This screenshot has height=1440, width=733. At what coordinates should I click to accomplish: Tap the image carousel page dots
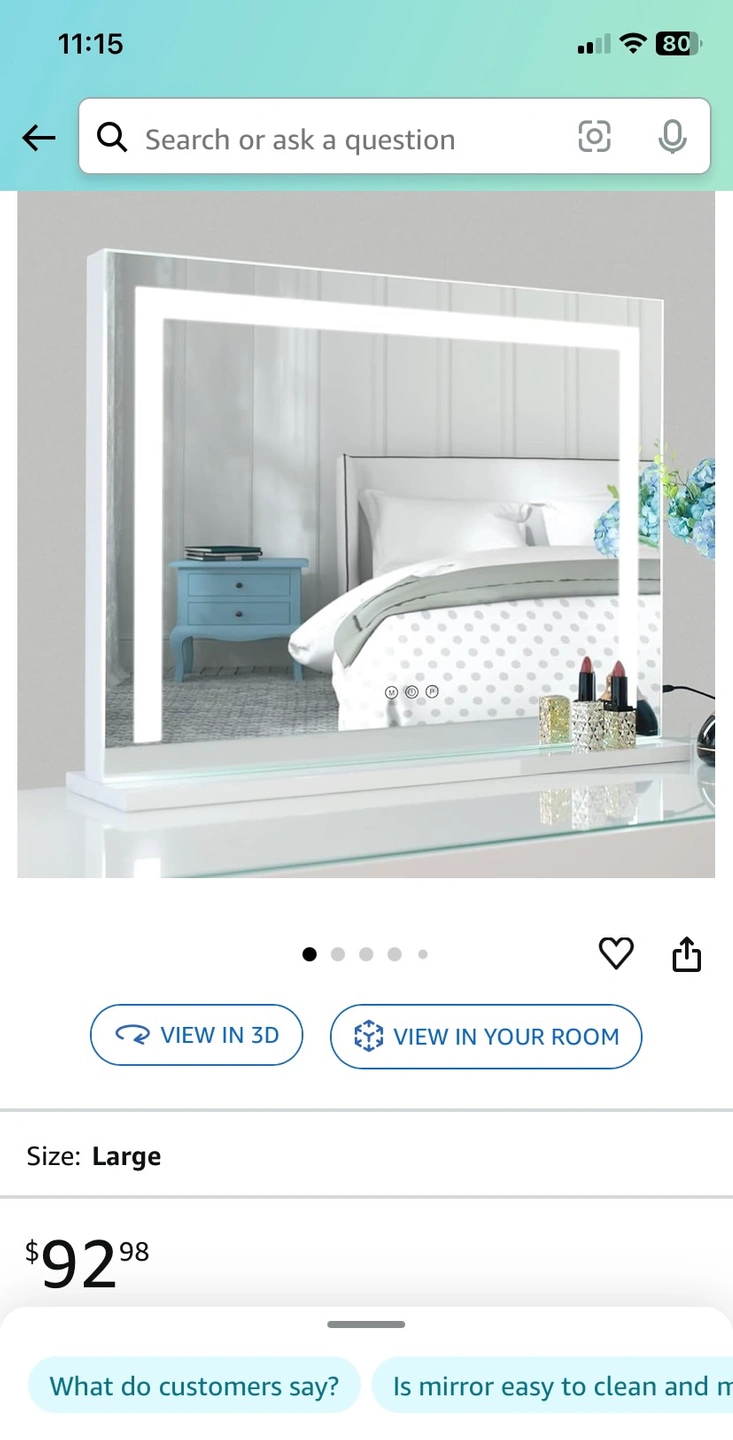click(366, 954)
